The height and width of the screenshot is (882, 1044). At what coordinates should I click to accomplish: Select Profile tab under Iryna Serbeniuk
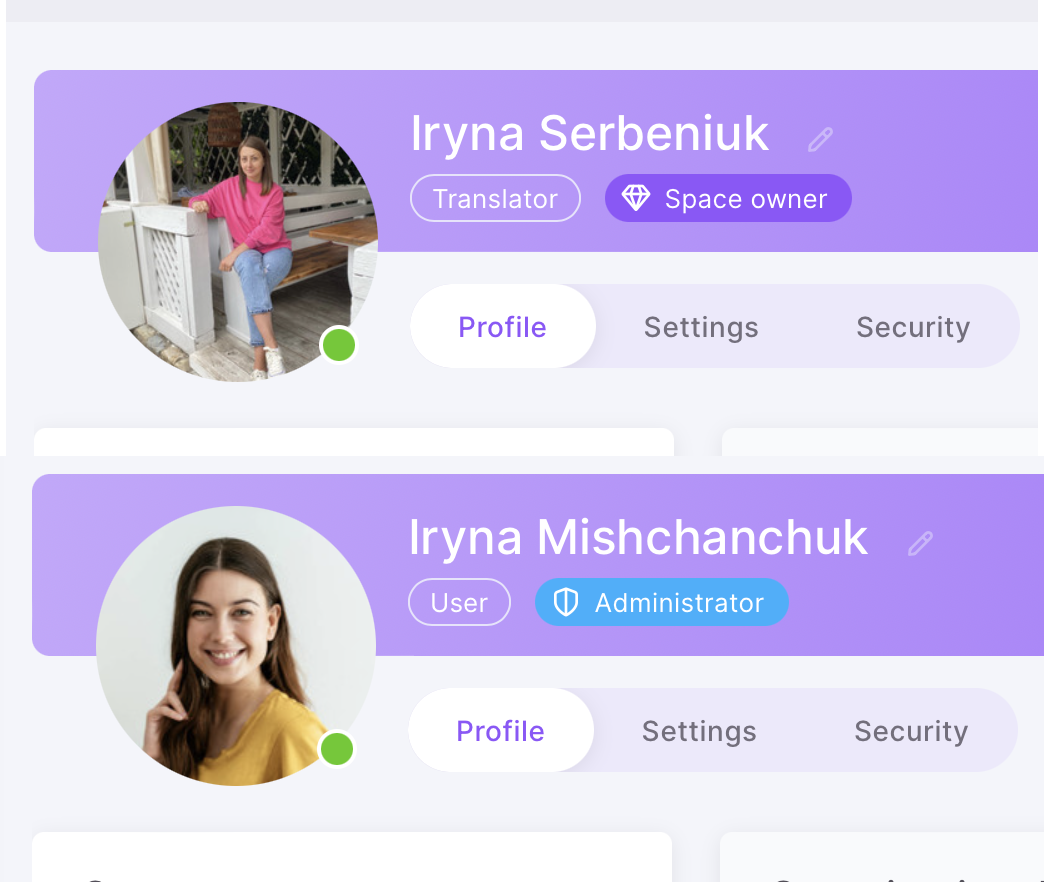(502, 327)
